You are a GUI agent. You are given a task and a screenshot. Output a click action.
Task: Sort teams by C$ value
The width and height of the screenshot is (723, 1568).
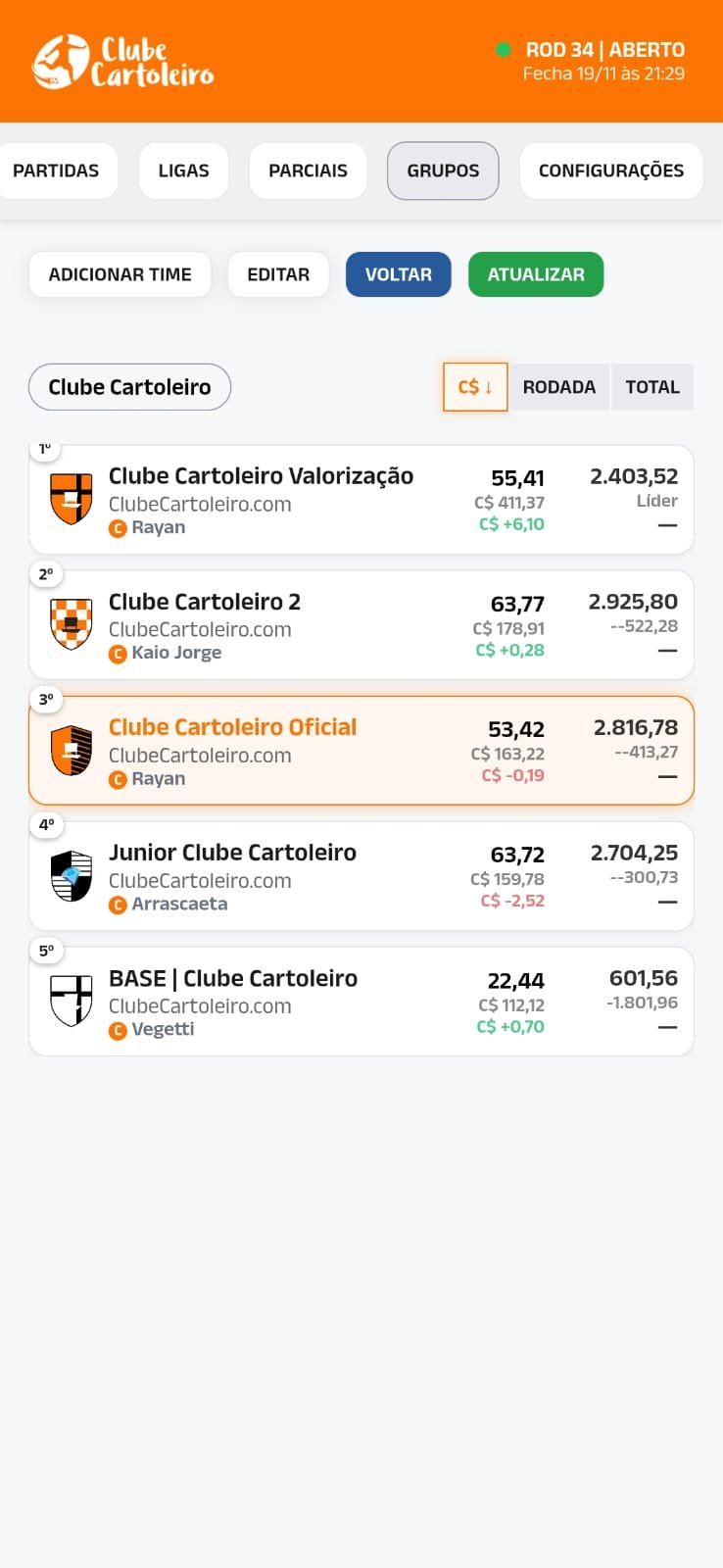pos(475,387)
